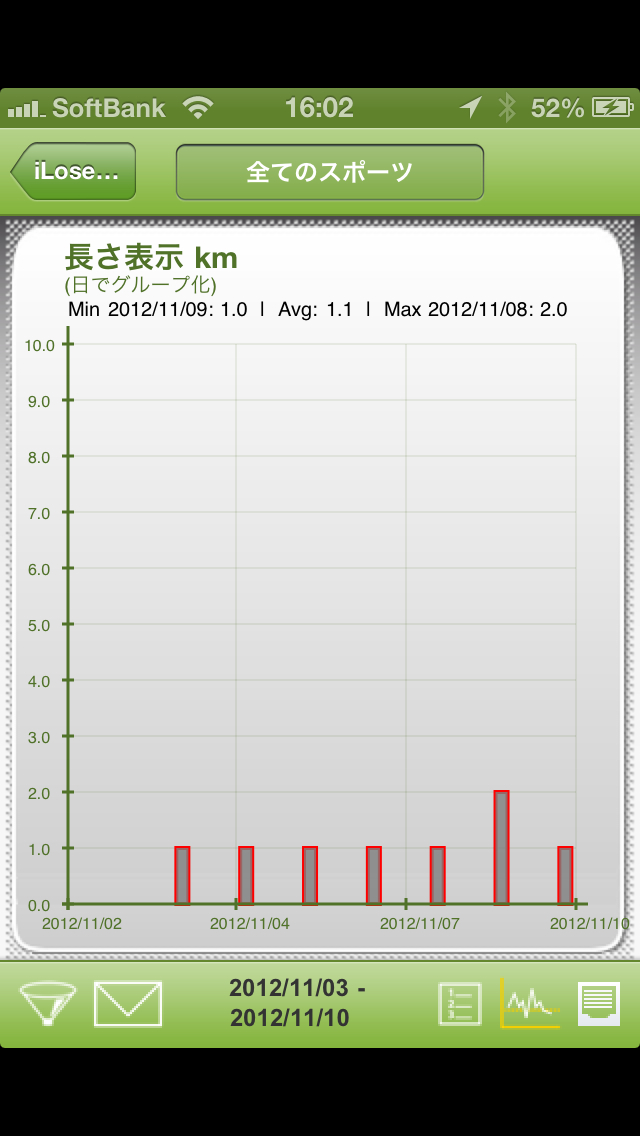The width and height of the screenshot is (640, 1136).
Task: Open the 全てのスポーツ sport selector
Action: pyautogui.click(x=330, y=172)
